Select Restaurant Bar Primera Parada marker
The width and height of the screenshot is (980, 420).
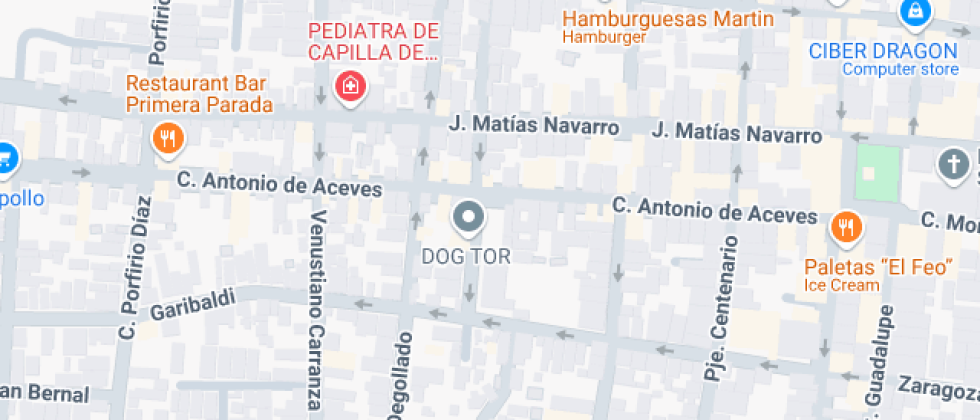(x=167, y=138)
